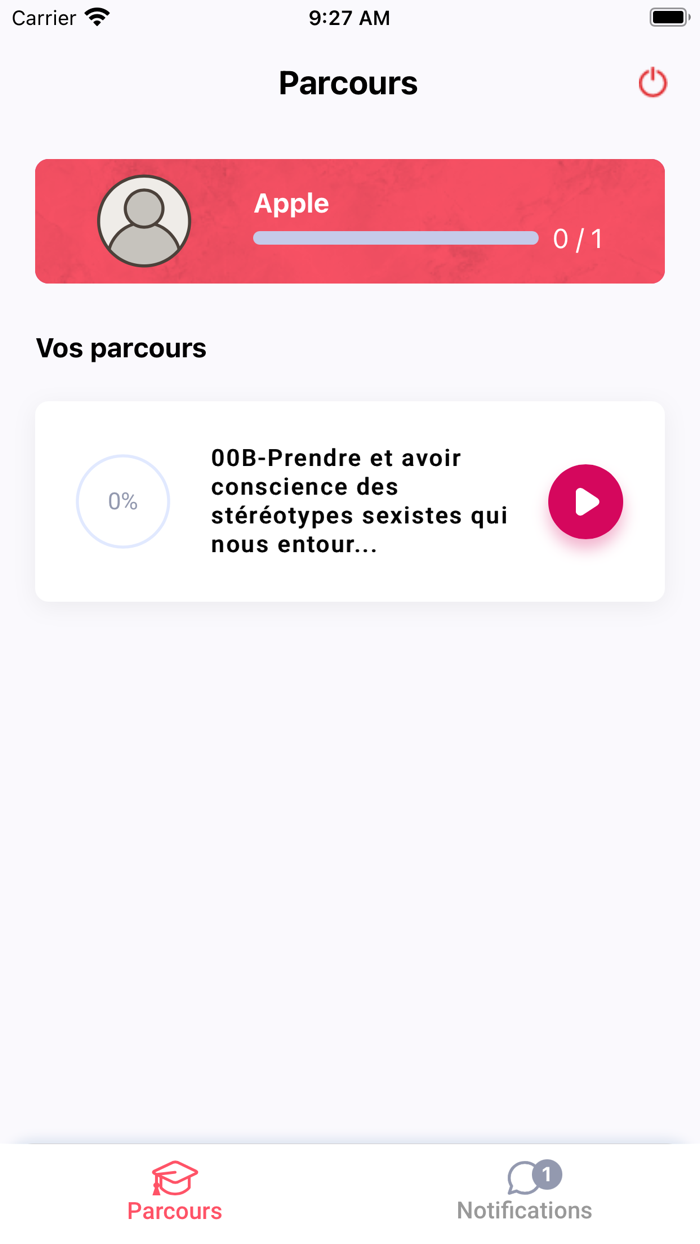Viewport: 700px width, 1244px height.
Task: Tap the red power logout icon
Action: click(653, 83)
